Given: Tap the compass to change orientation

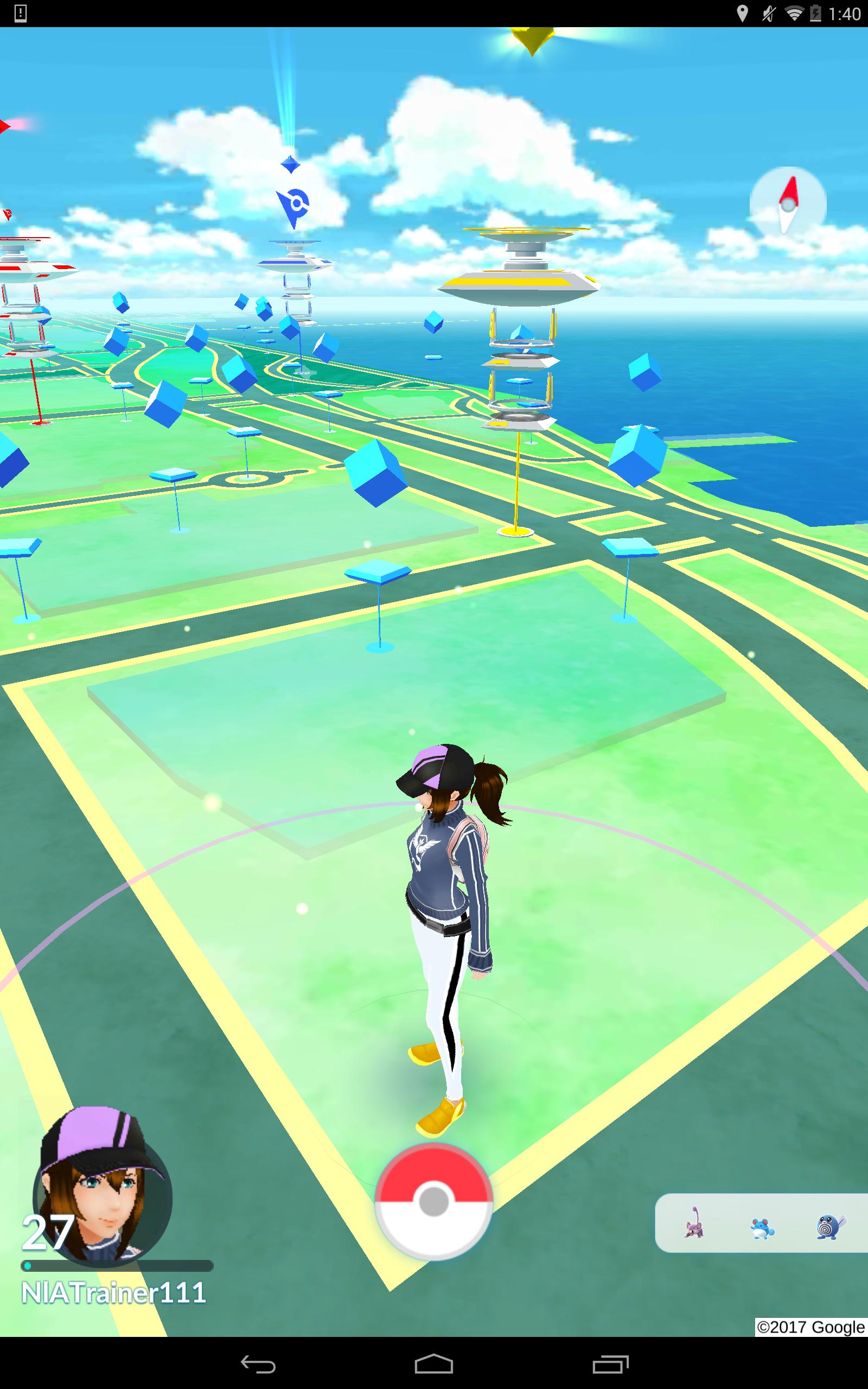Looking at the screenshot, I should [x=788, y=202].
